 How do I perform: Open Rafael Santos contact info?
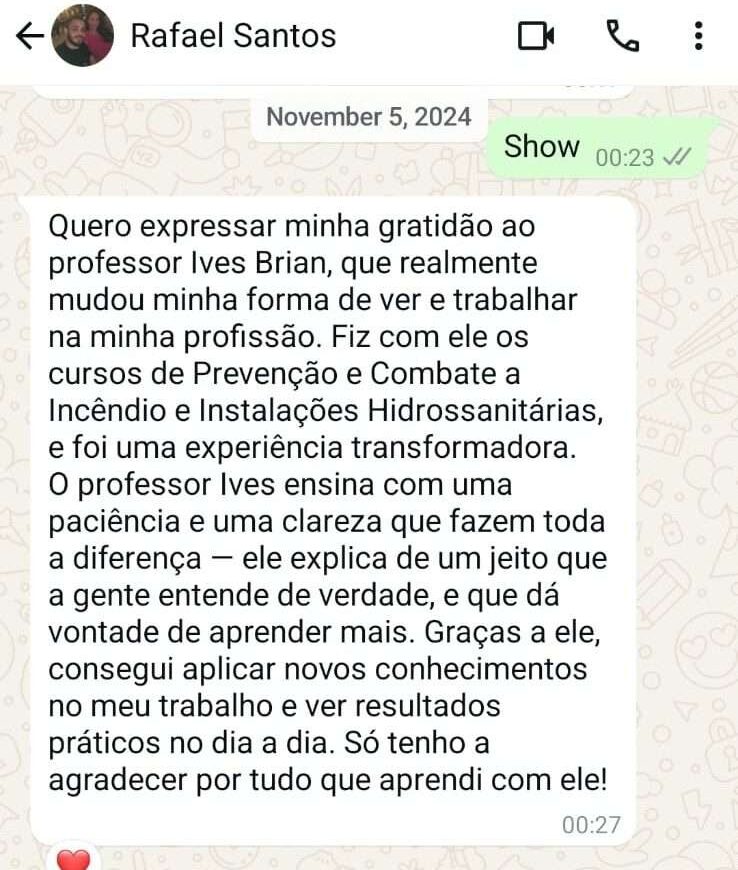tap(233, 37)
